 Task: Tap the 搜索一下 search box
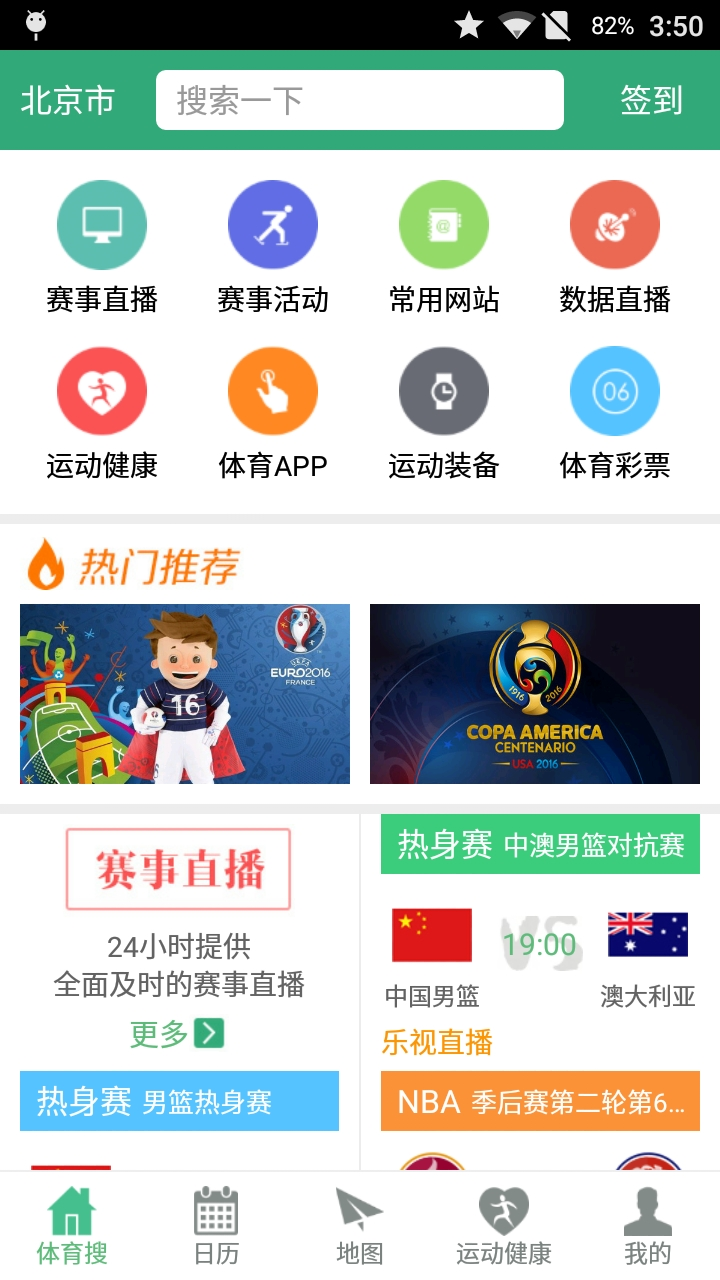(359, 100)
